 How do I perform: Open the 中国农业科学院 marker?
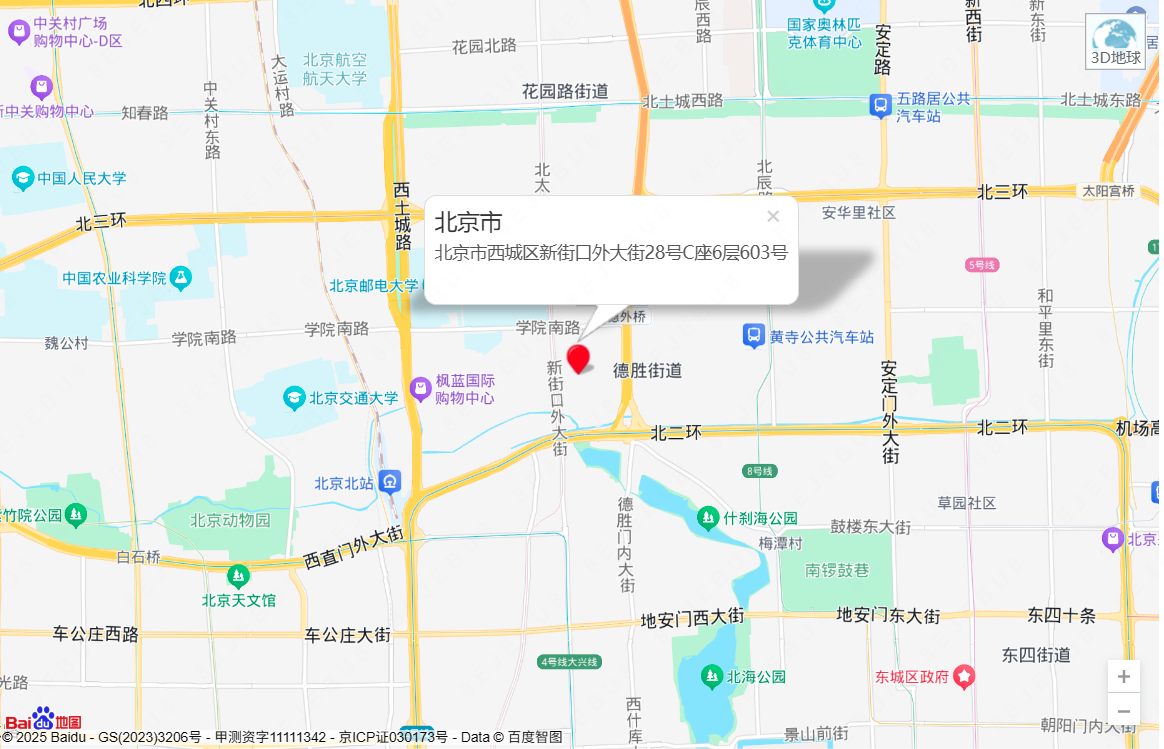[180, 277]
